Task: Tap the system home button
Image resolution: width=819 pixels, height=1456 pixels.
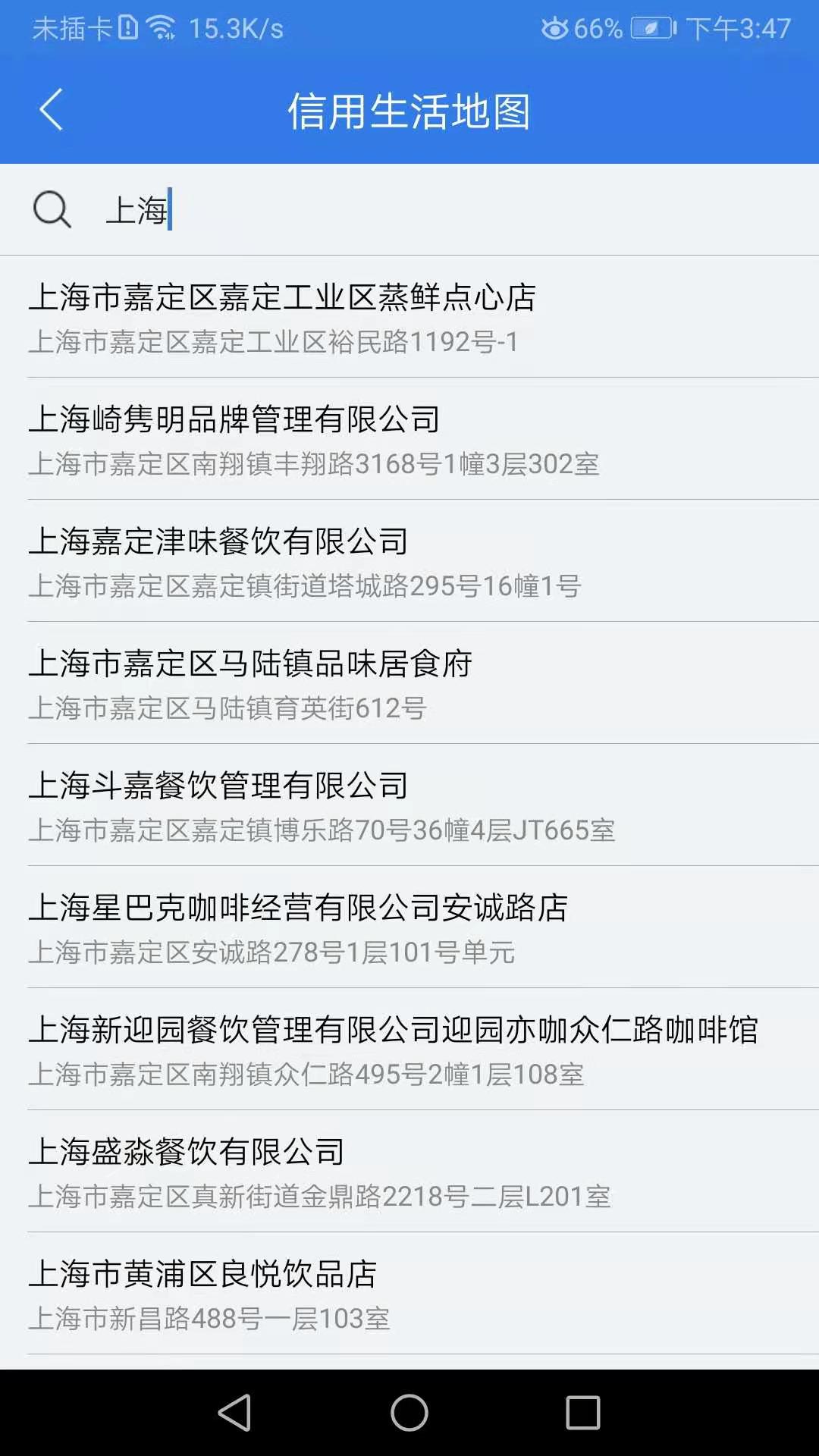Action: click(409, 1413)
